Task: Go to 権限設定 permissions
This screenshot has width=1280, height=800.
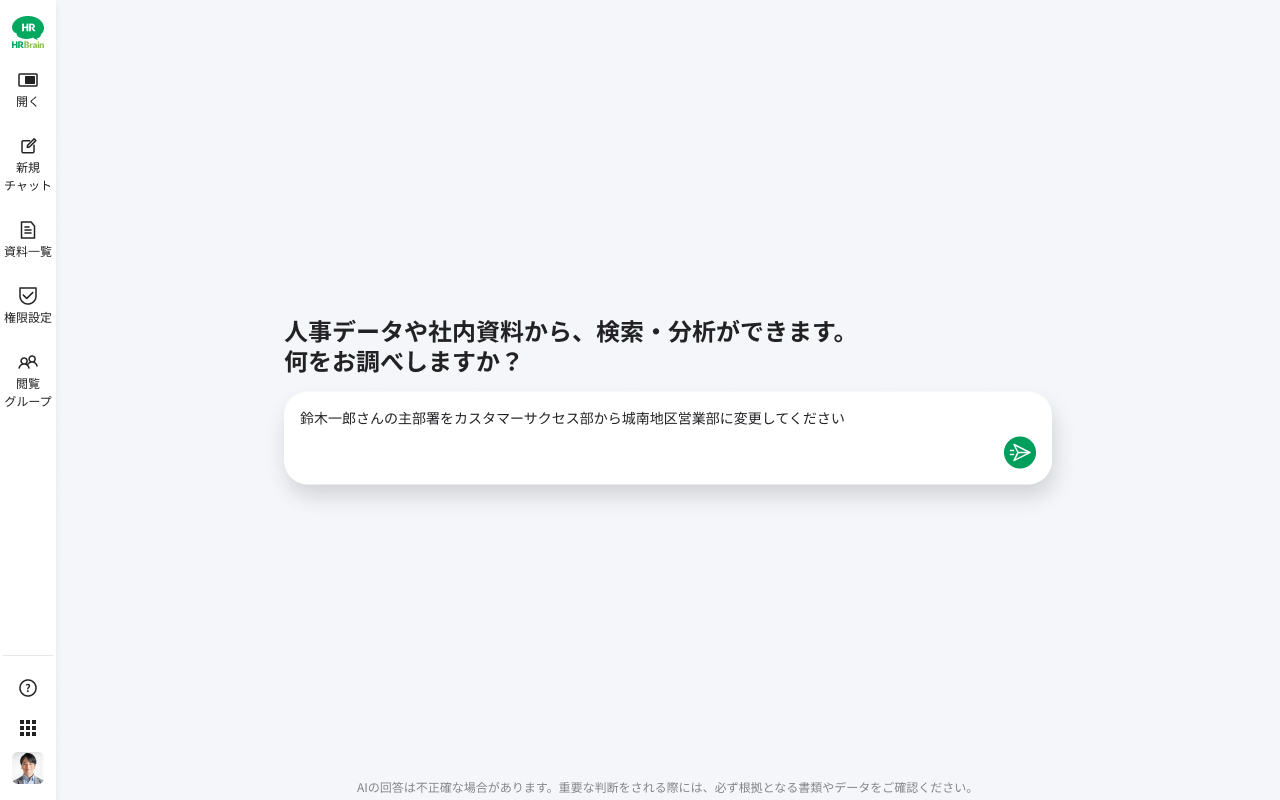Action: [28, 305]
